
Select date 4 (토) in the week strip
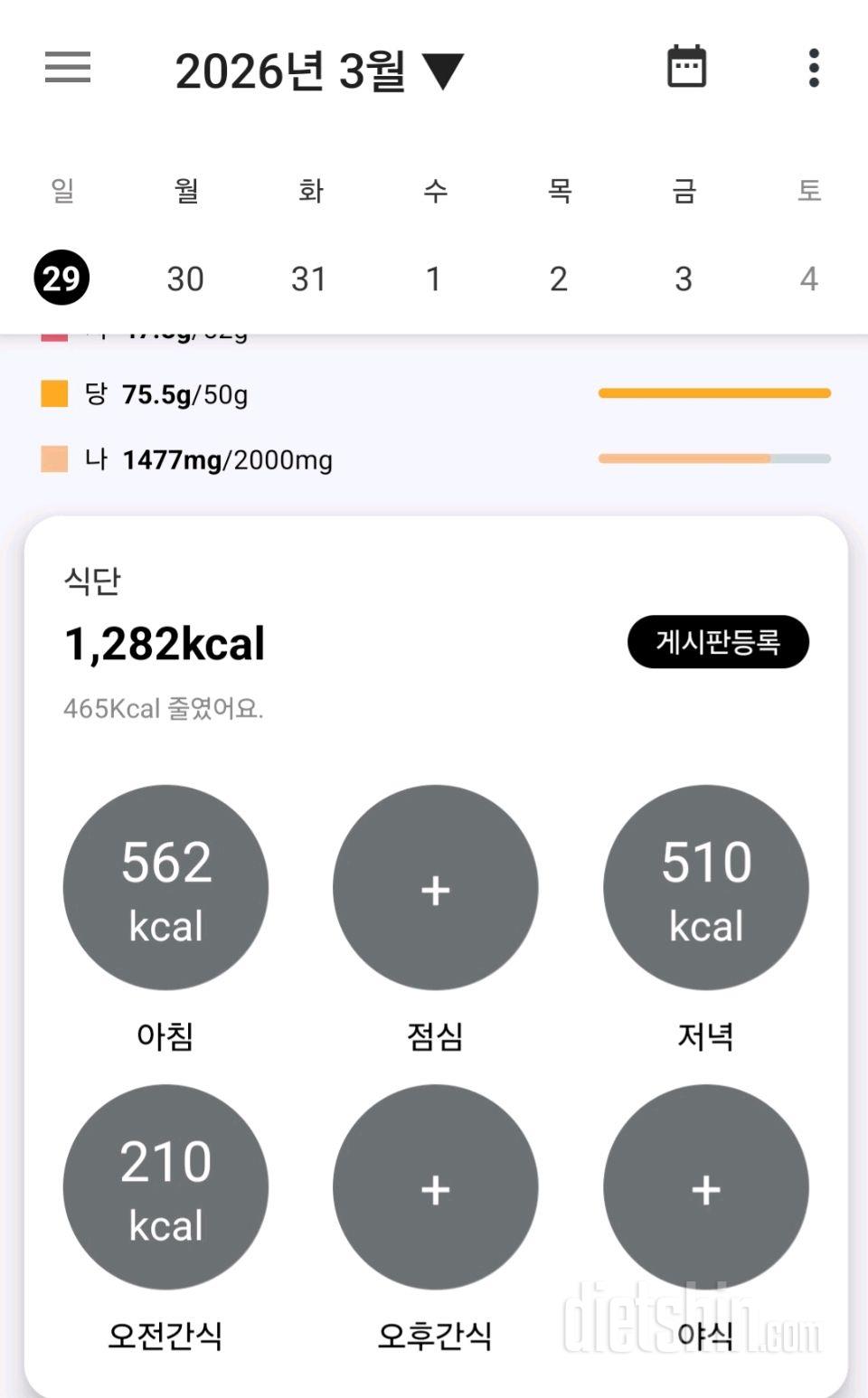click(808, 279)
